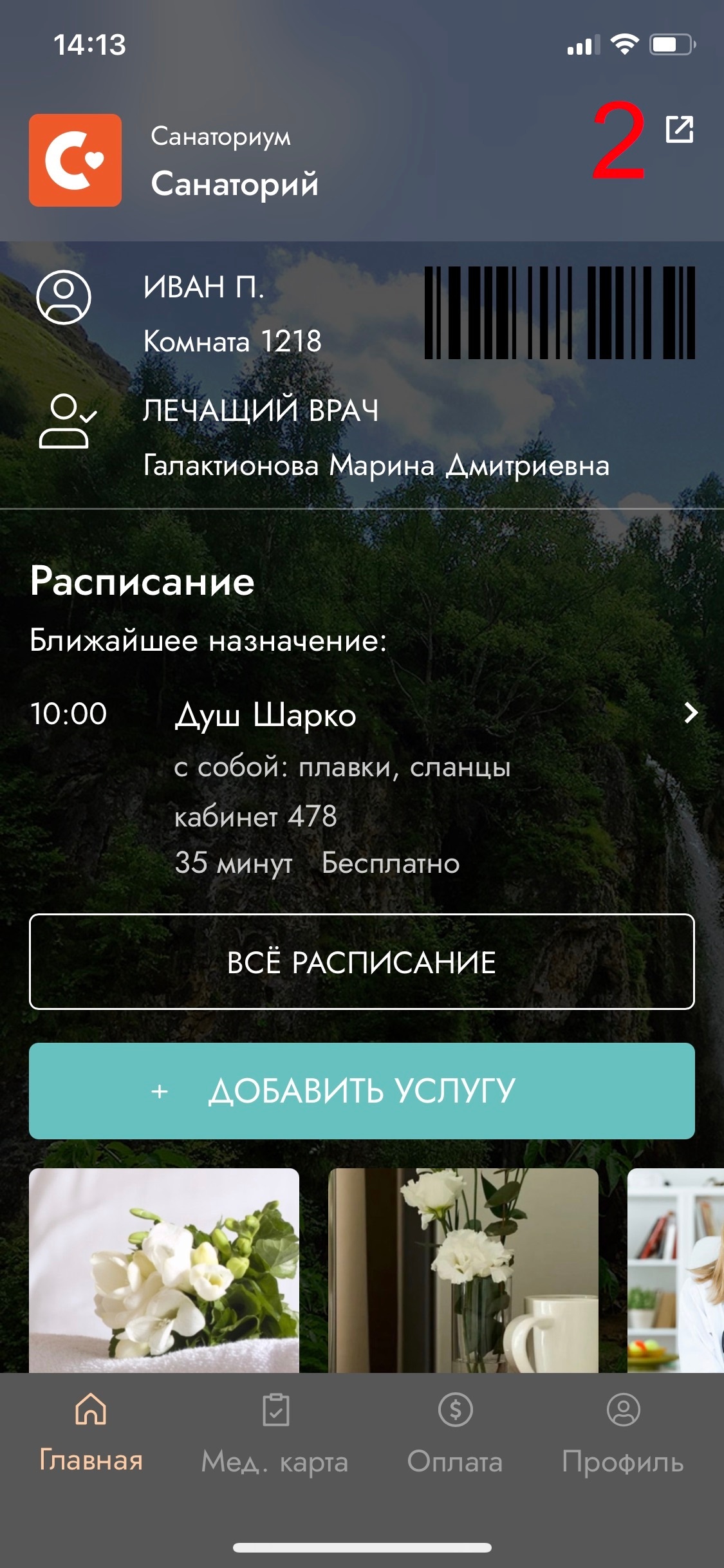
Task: Tap ДОБАВИТЬ УСЛУГУ to add a service
Action: (362, 1091)
